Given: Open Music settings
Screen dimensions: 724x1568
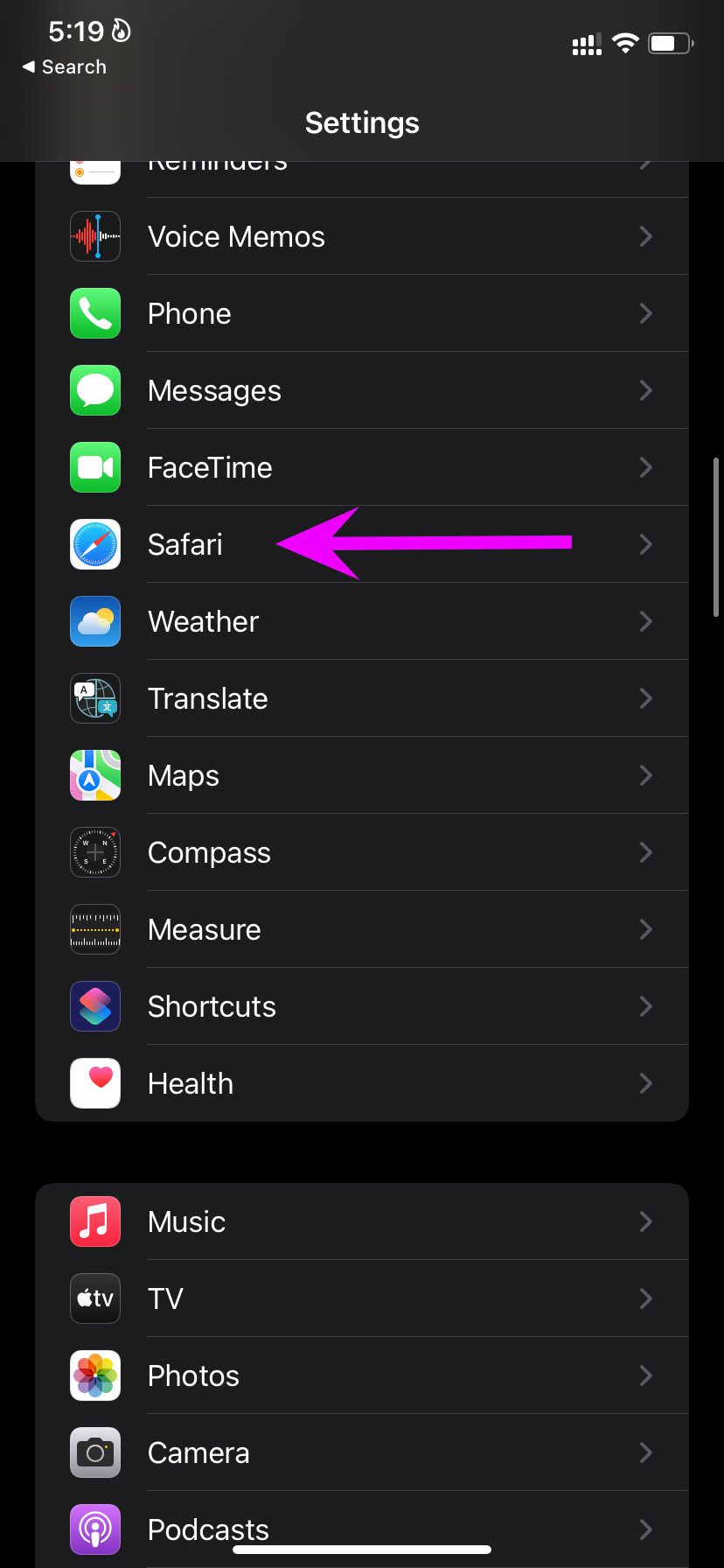Looking at the screenshot, I should click(x=362, y=1221).
